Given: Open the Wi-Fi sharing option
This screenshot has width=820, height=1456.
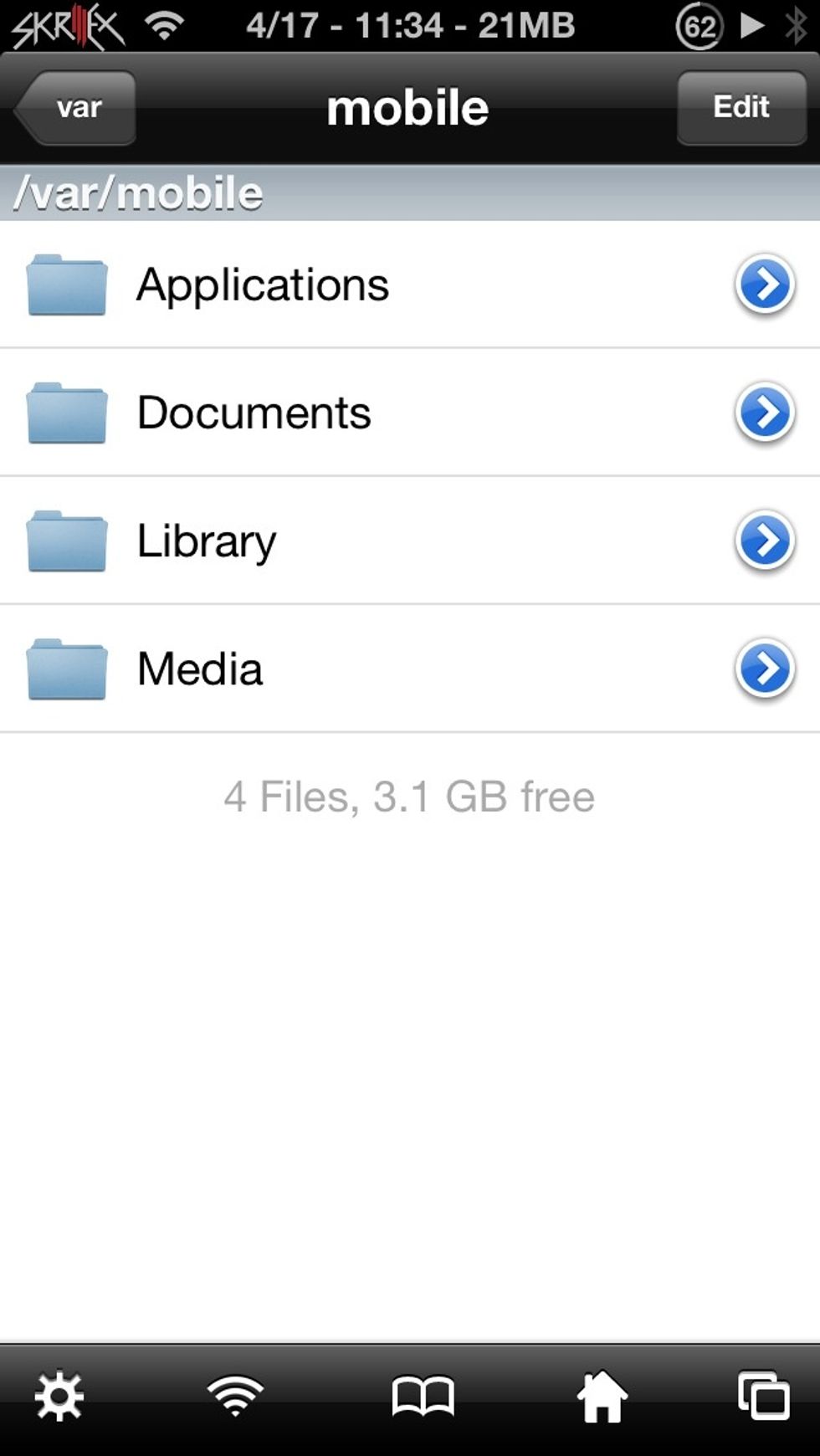Looking at the screenshot, I should click(x=235, y=1397).
